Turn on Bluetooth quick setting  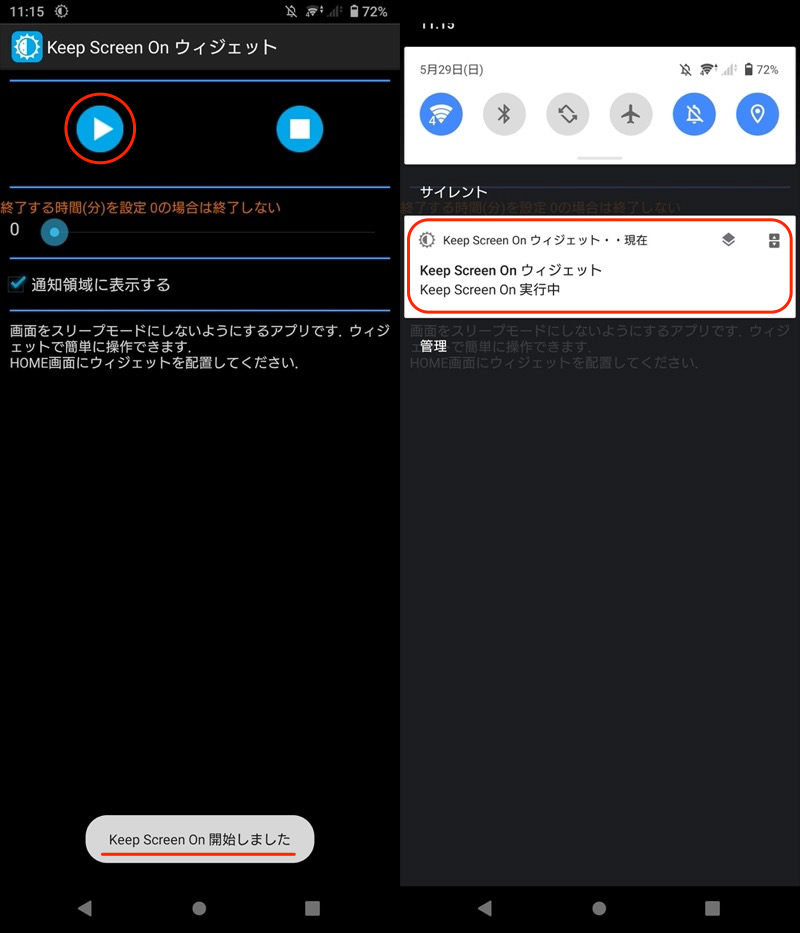tap(504, 114)
